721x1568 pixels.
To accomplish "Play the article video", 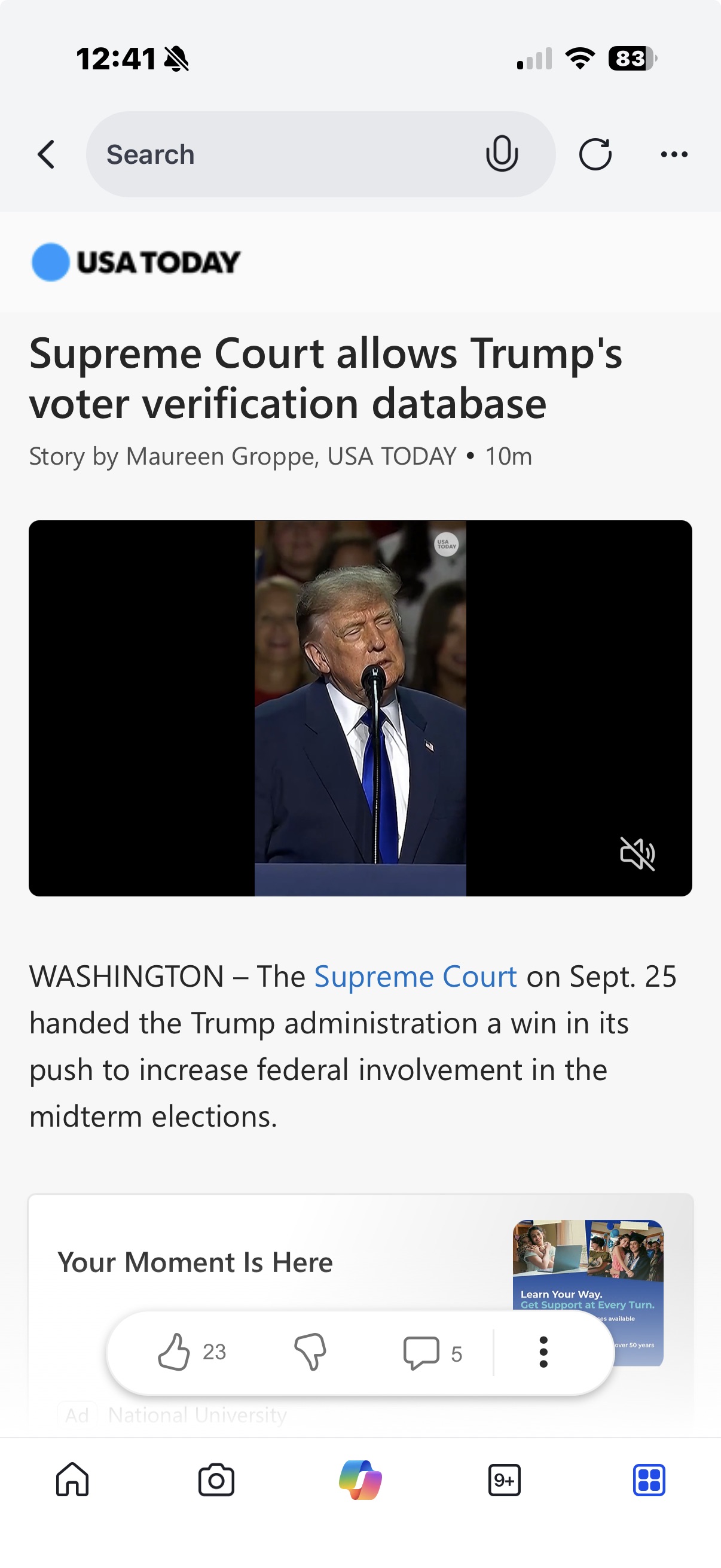I will click(x=360, y=708).
